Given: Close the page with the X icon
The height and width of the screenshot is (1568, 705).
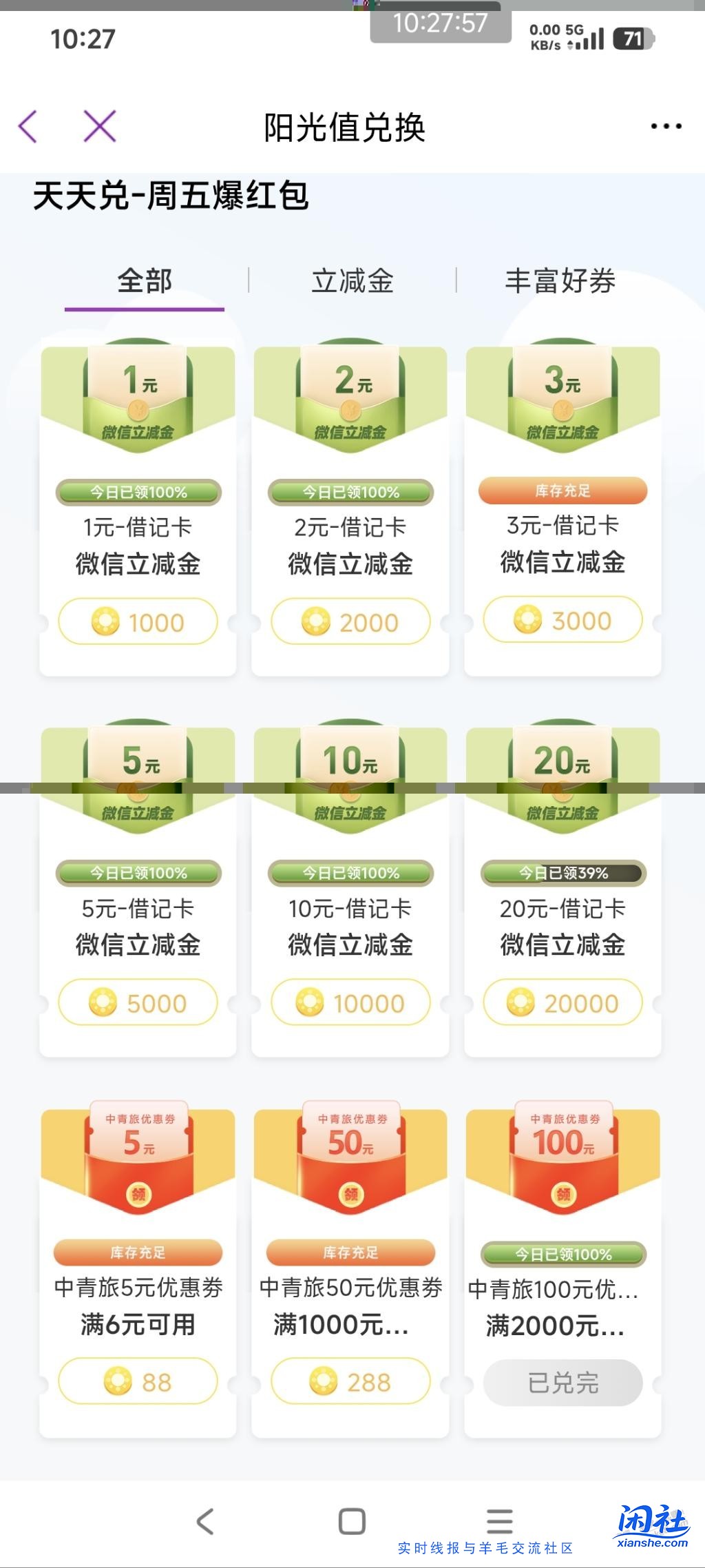Looking at the screenshot, I should [x=98, y=126].
